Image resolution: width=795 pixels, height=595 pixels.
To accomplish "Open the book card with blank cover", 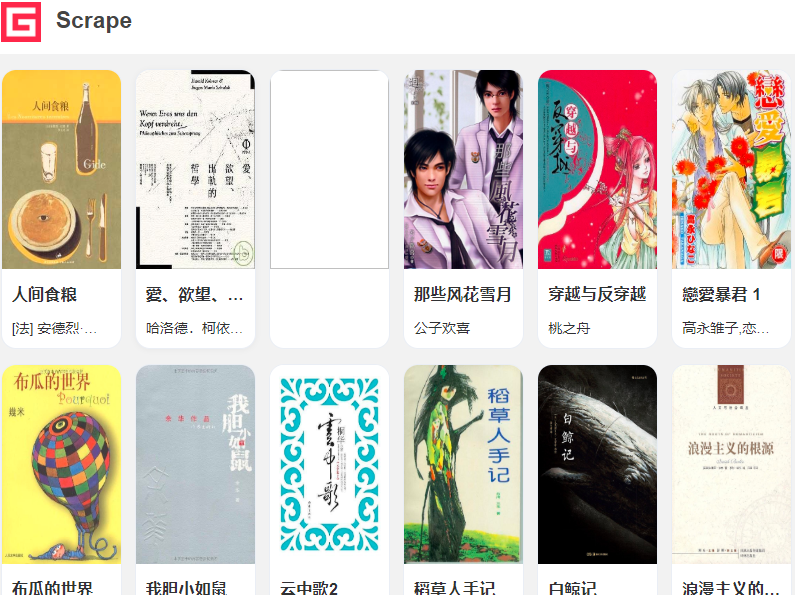I will (329, 170).
